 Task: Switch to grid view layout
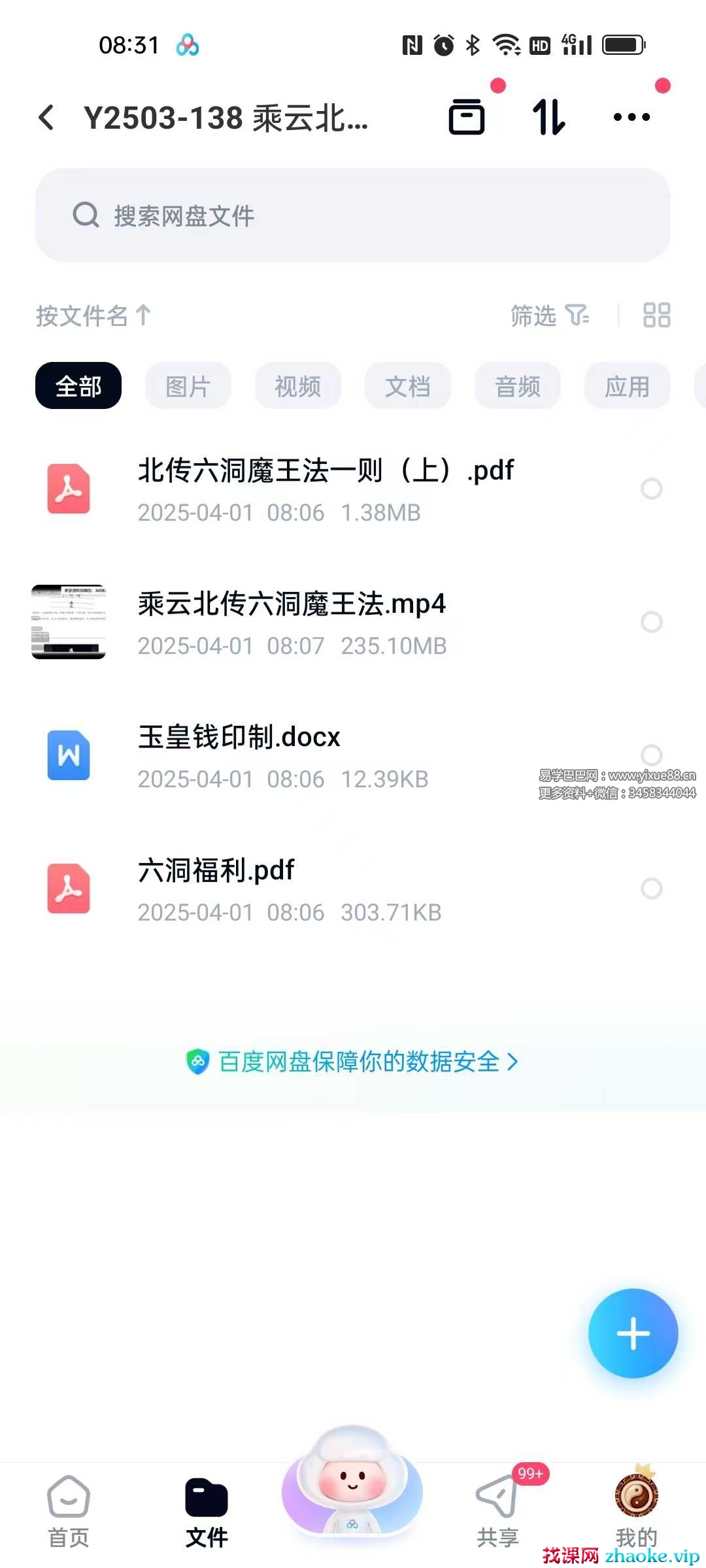[x=656, y=315]
